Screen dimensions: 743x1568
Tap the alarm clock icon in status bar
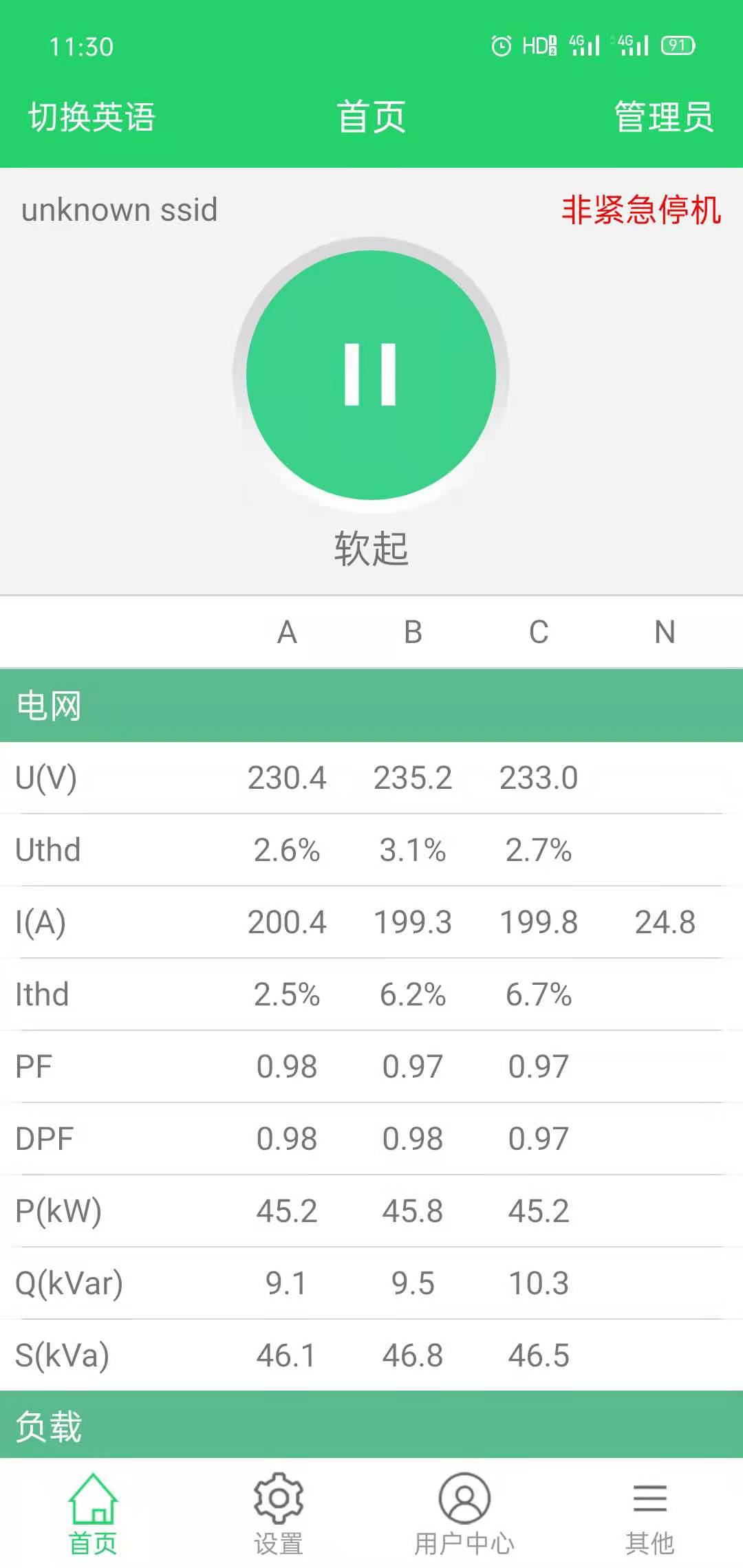click(x=500, y=46)
